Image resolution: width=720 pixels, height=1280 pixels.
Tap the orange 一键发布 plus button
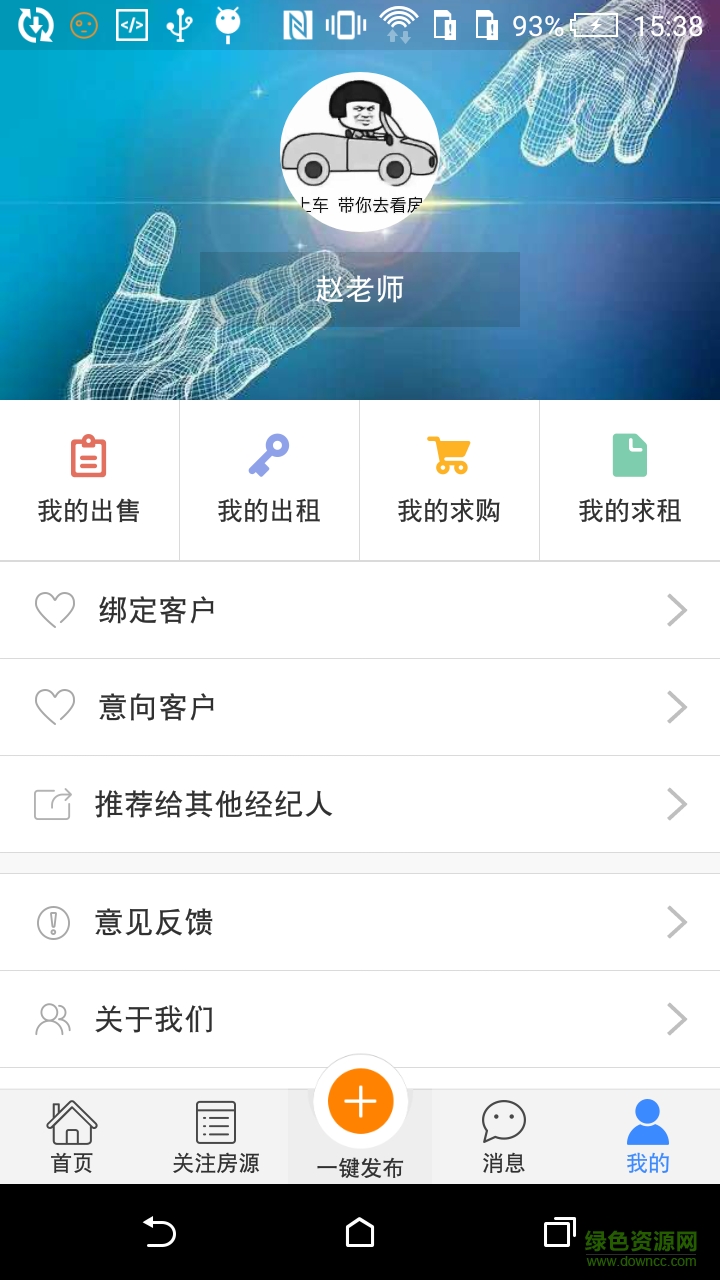pos(360,1100)
